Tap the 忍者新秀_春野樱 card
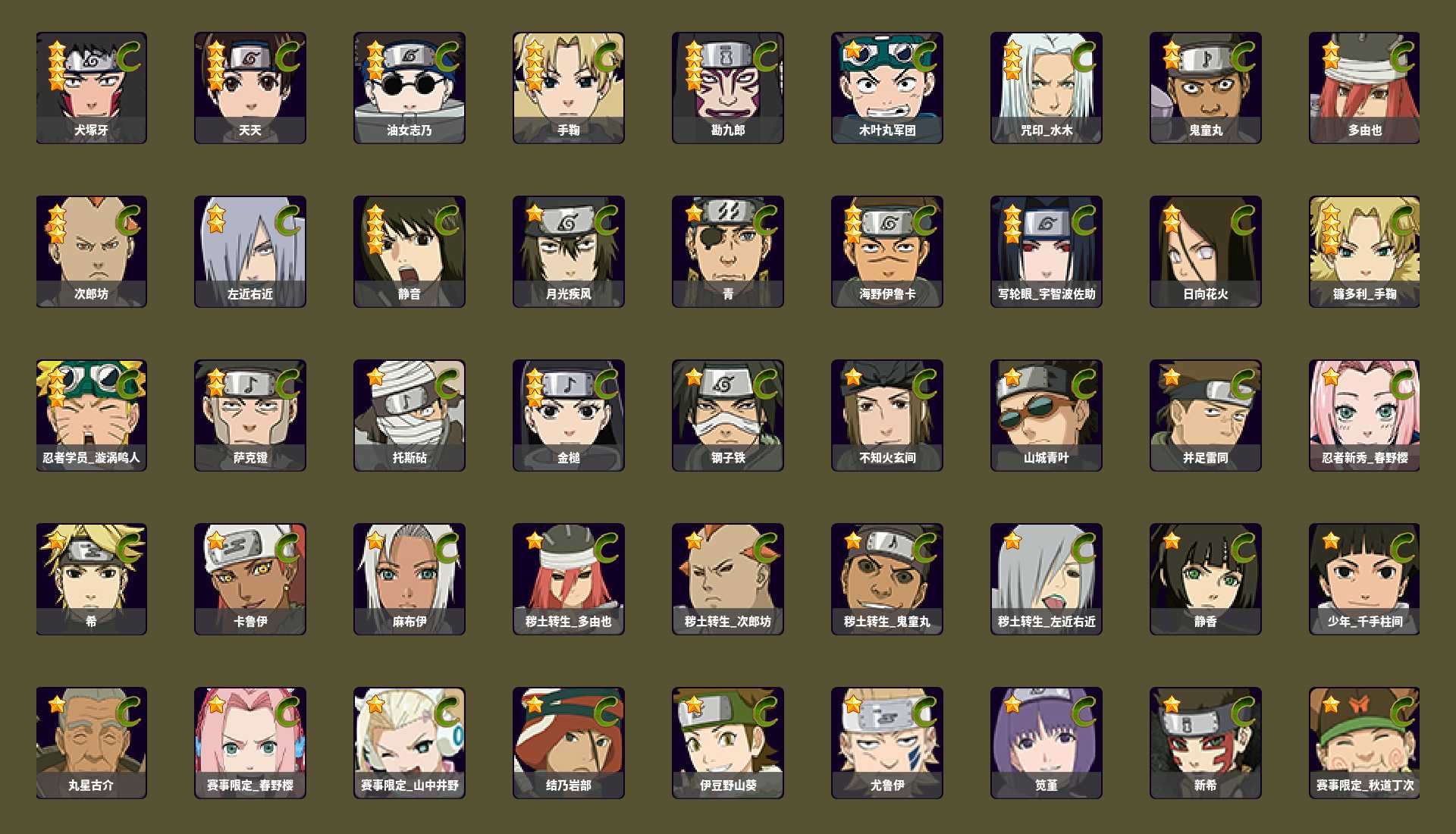1456x834 pixels. (1364, 415)
